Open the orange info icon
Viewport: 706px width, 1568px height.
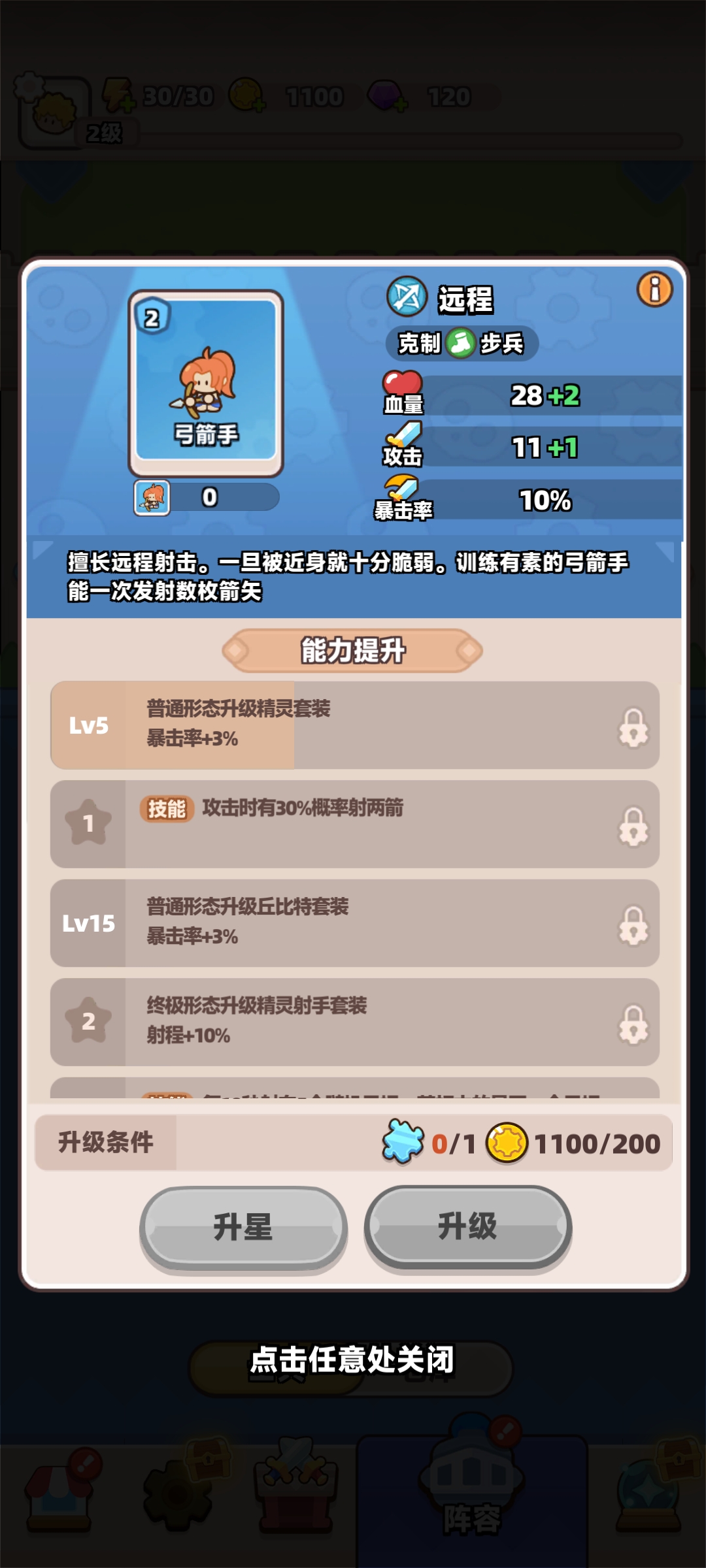pyautogui.click(x=654, y=289)
